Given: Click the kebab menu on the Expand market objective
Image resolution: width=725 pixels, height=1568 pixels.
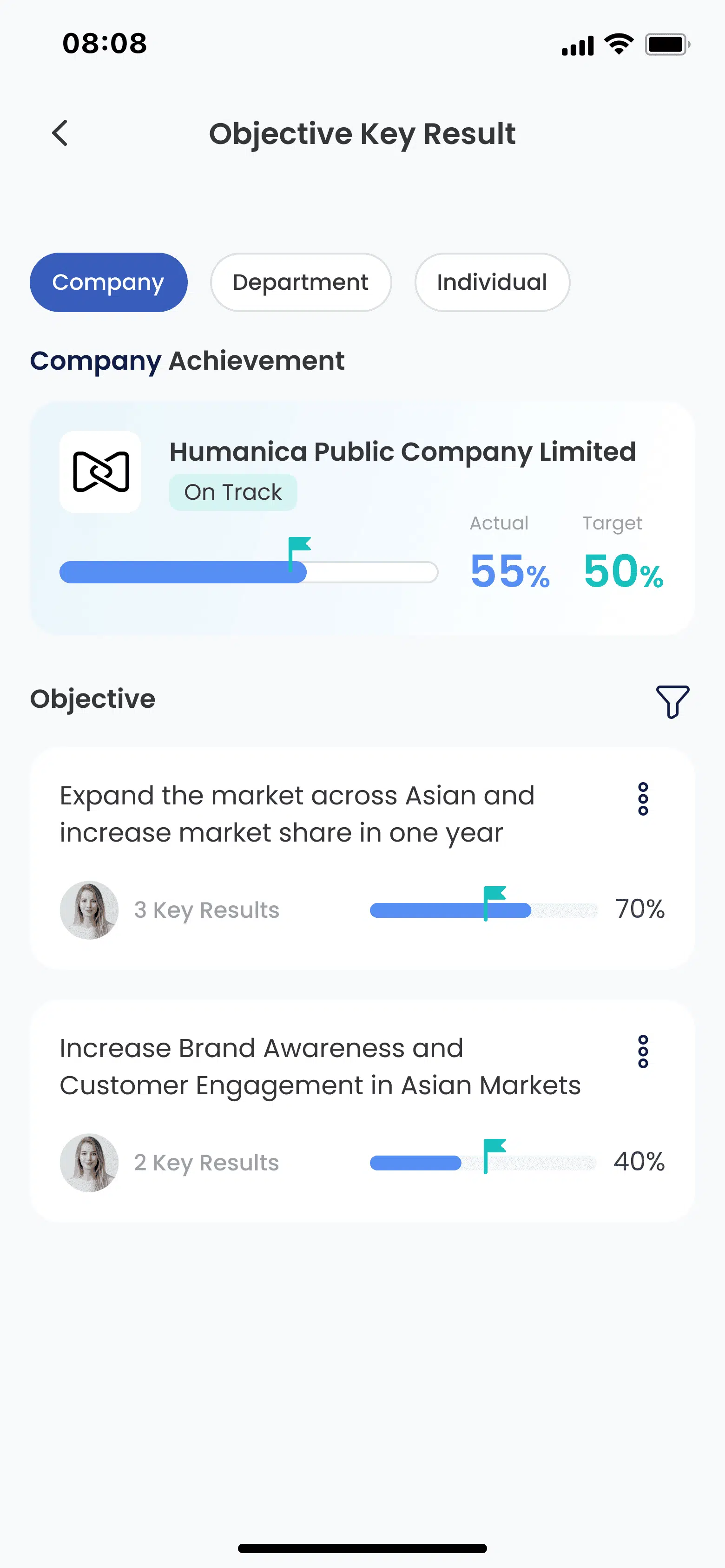Looking at the screenshot, I should 643,798.
